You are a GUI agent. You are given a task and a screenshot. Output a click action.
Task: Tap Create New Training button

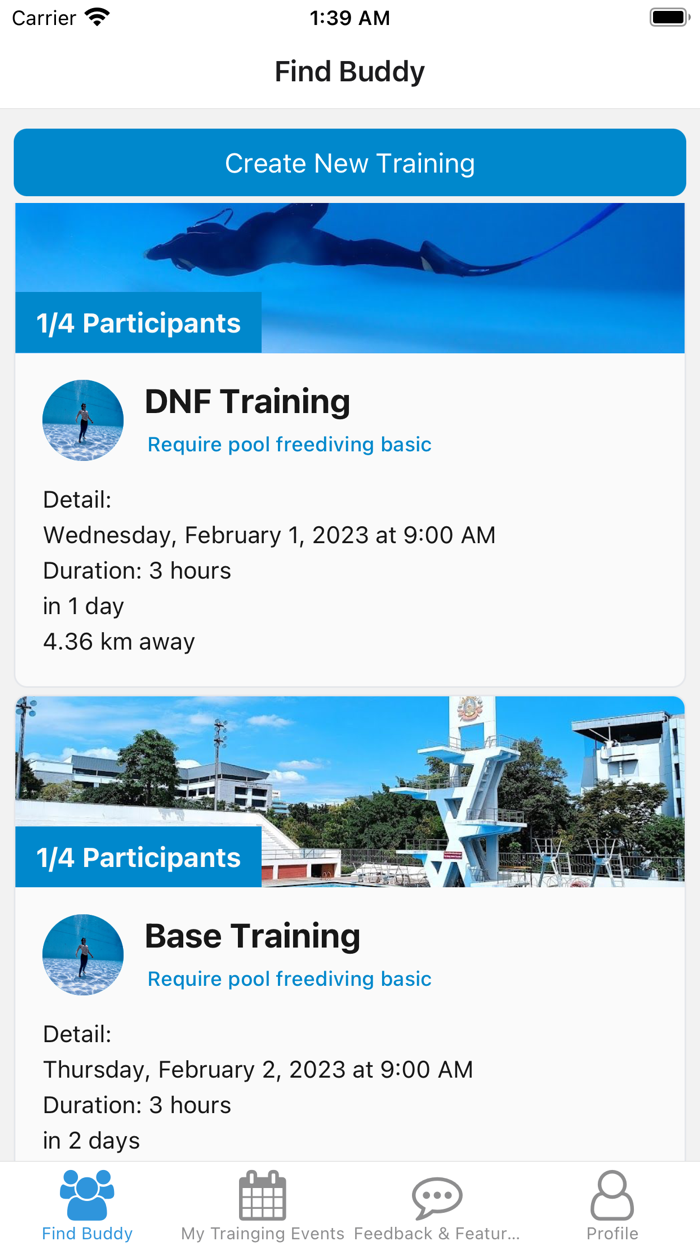pyautogui.click(x=349, y=163)
